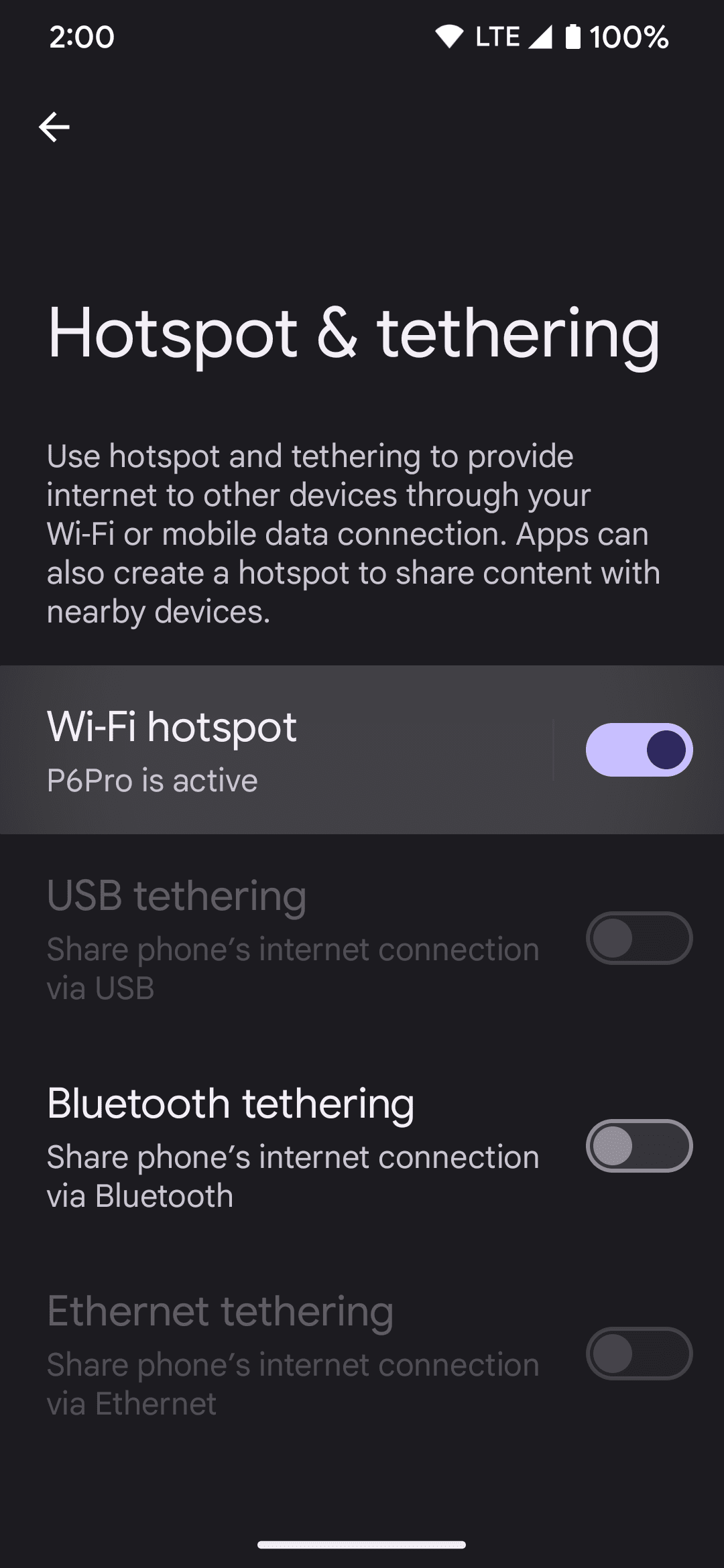The width and height of the screenshot is (724, 1568).
Task: Click the 100% battery percentage text
Action: [x=627, y=38]
